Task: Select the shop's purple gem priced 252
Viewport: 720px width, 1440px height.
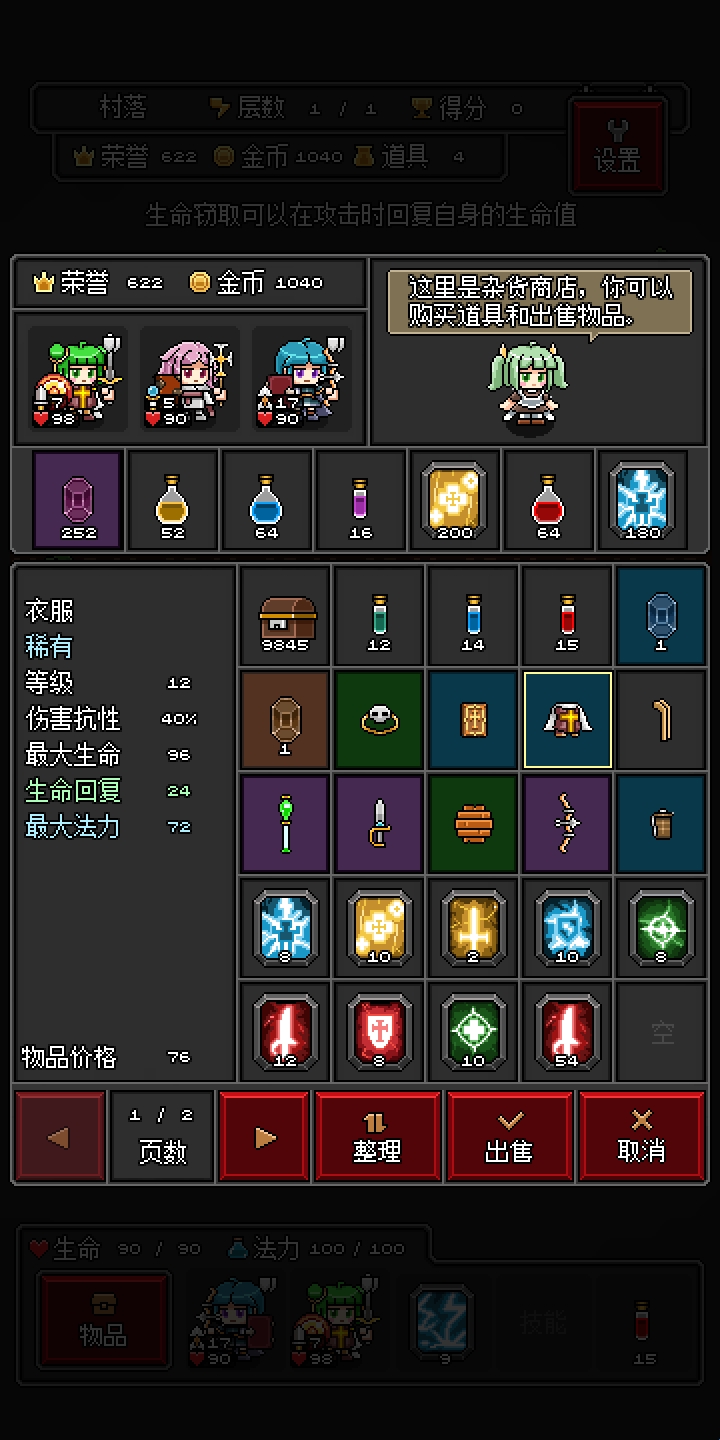Action: pos(78,500)
